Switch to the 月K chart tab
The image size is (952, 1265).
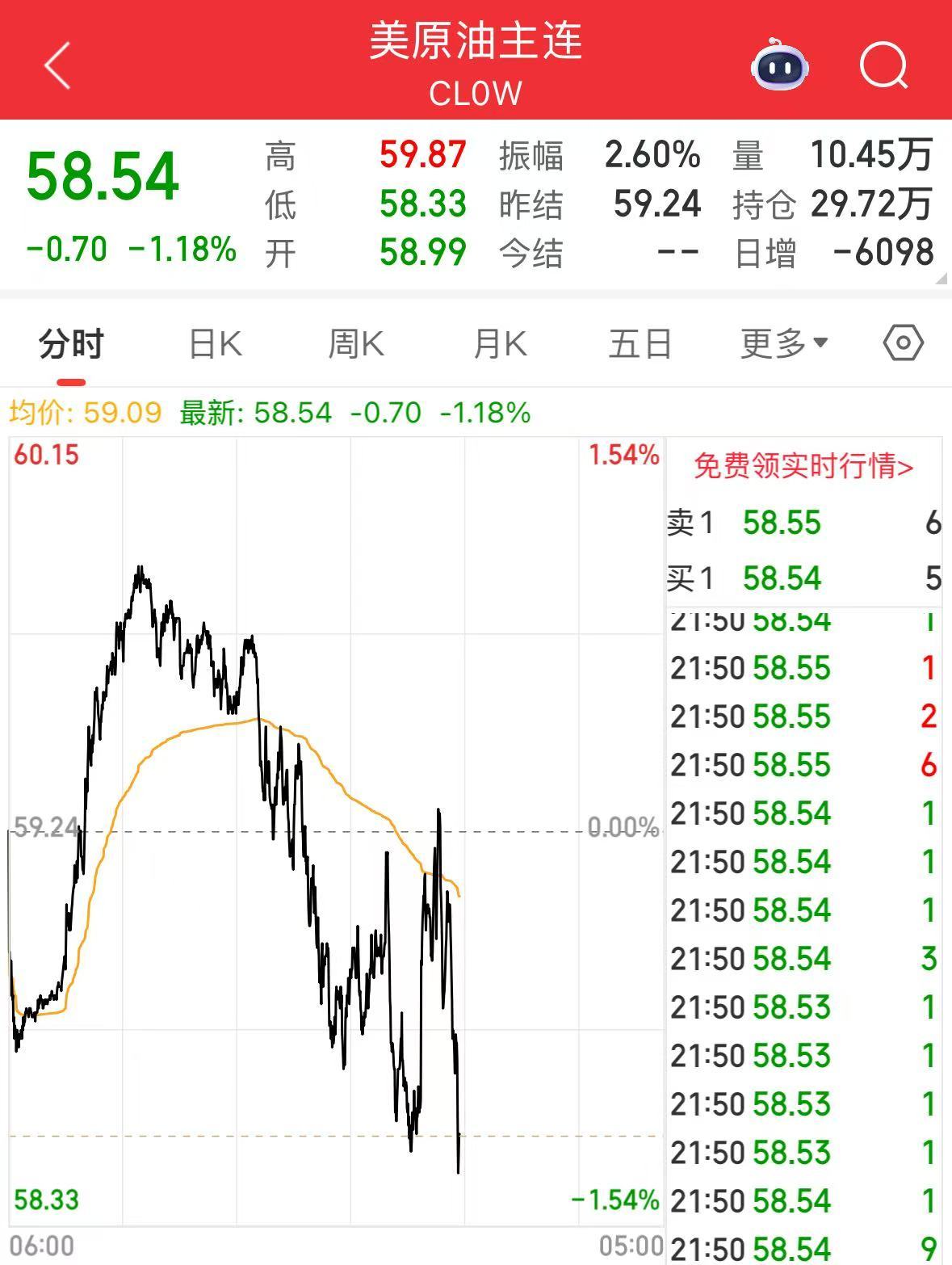(500, 344)
